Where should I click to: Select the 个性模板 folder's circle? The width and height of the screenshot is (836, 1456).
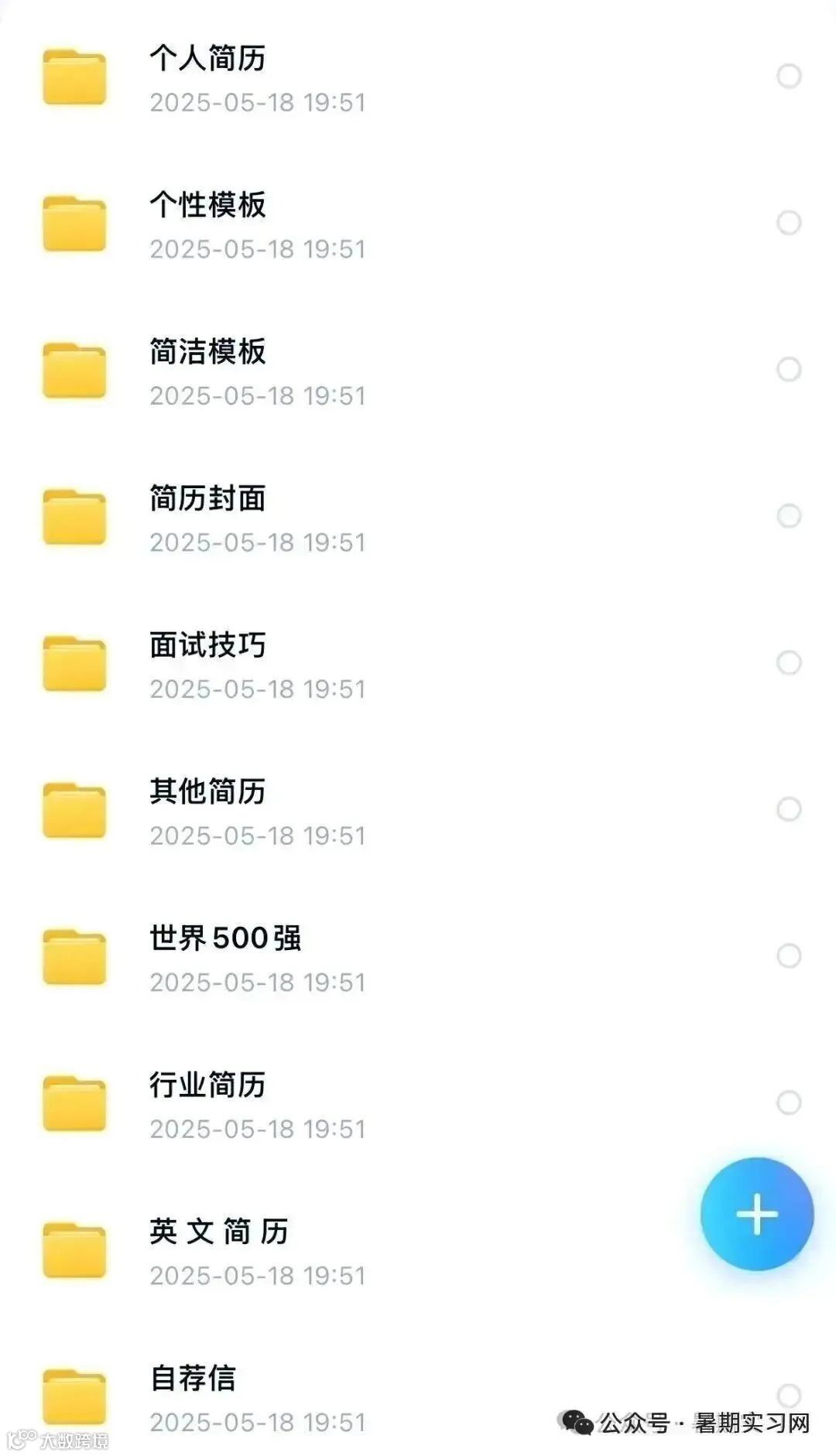tap(789, 223)
